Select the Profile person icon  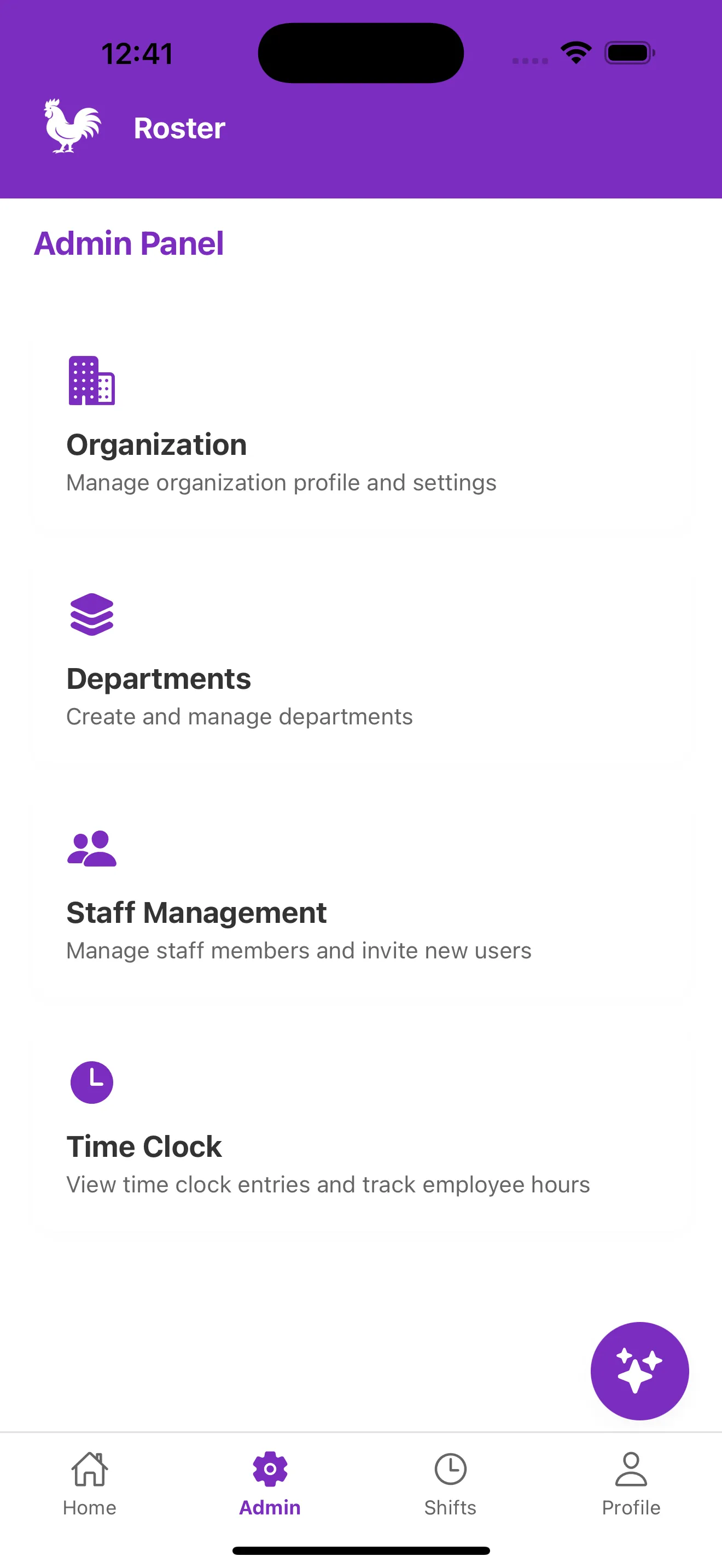[x=631, y=1469]
